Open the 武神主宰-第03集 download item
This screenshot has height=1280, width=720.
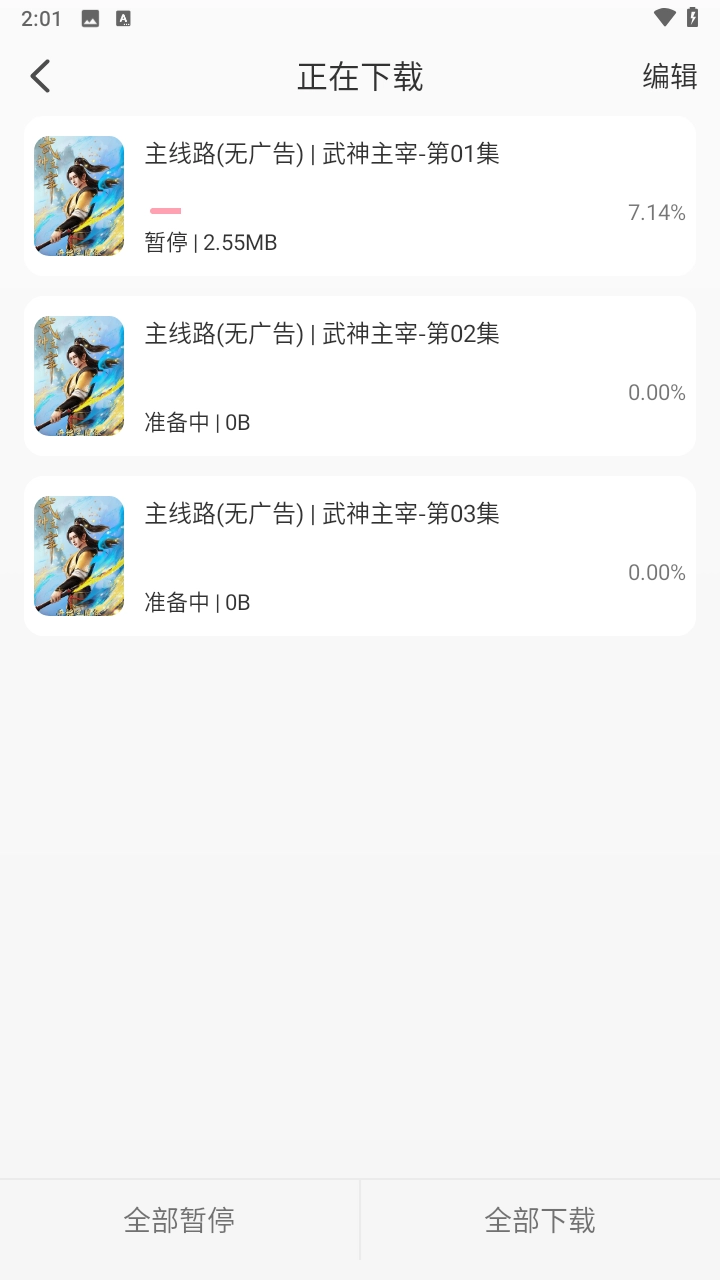point(360,556)
